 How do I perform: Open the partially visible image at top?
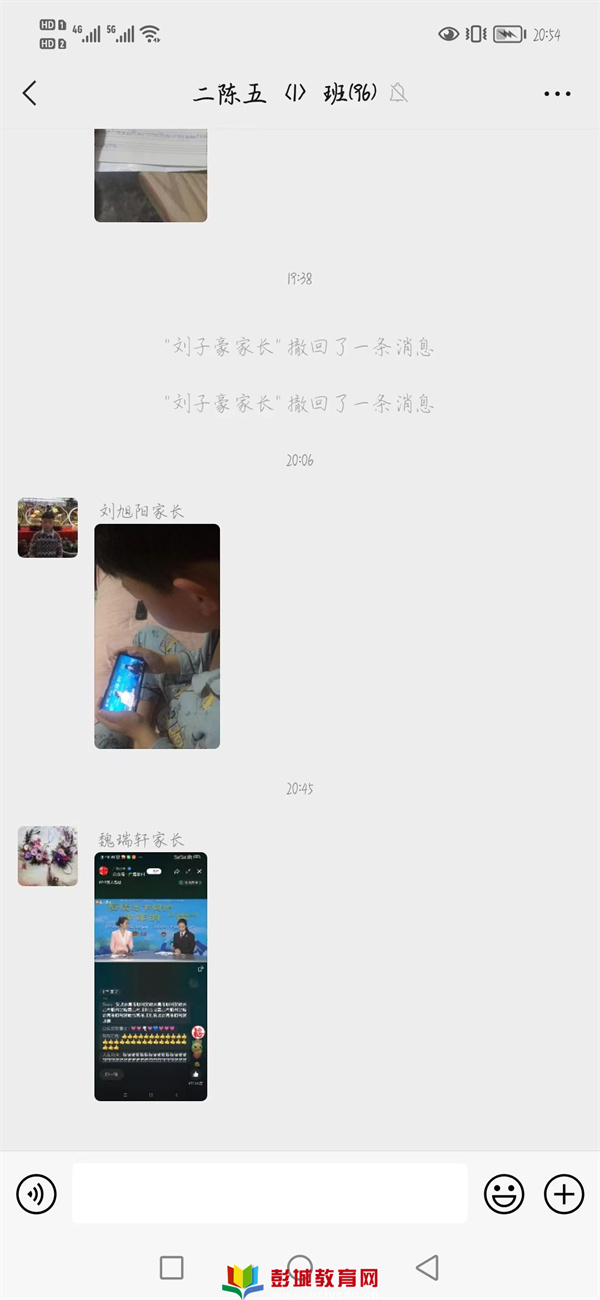[x=151, y=175]
